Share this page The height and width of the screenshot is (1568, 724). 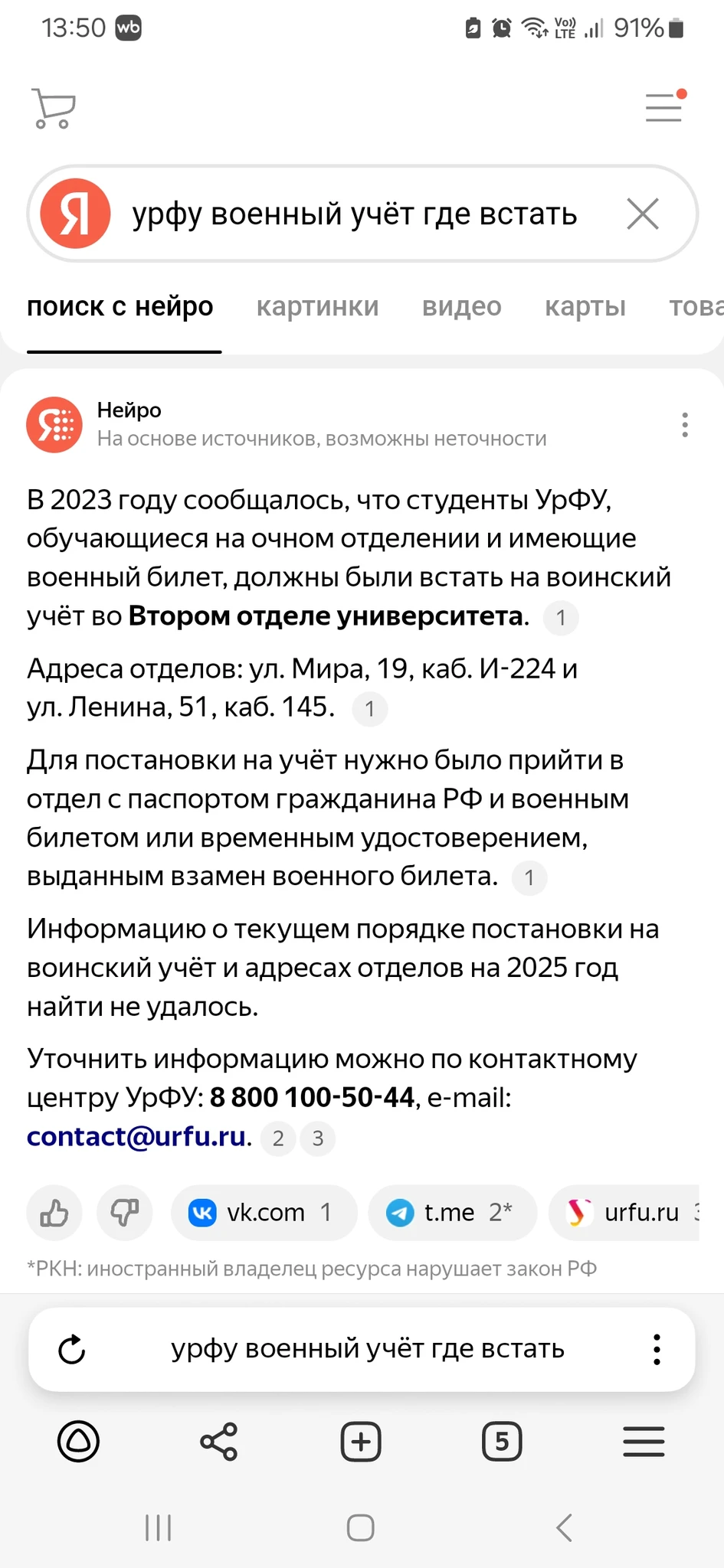tap(219, 1442)
